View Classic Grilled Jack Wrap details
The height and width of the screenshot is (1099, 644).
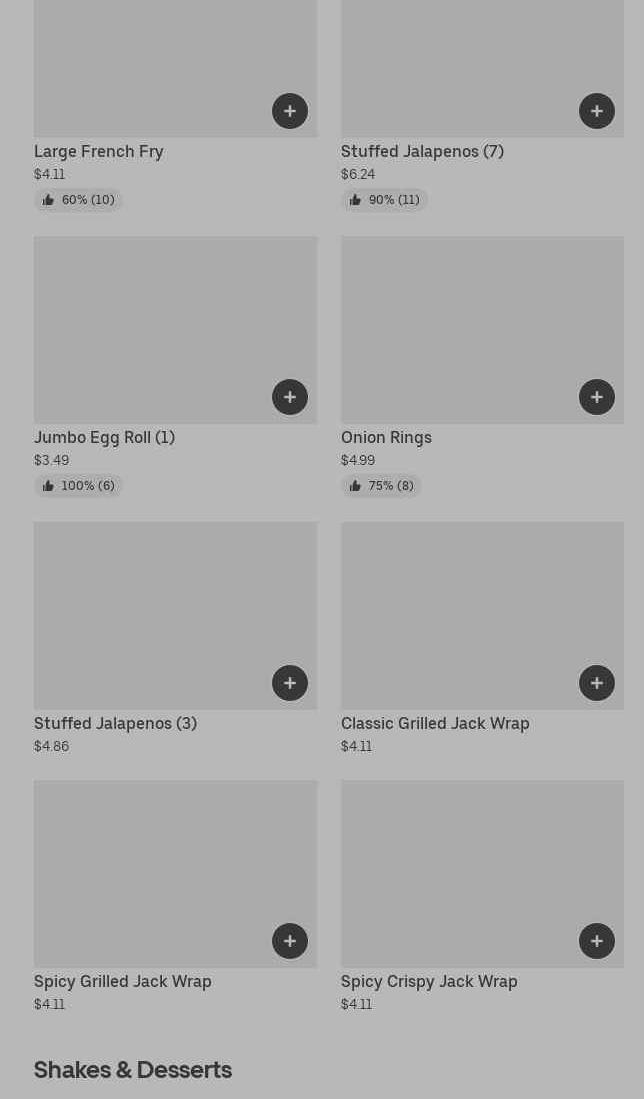point(435,723)
